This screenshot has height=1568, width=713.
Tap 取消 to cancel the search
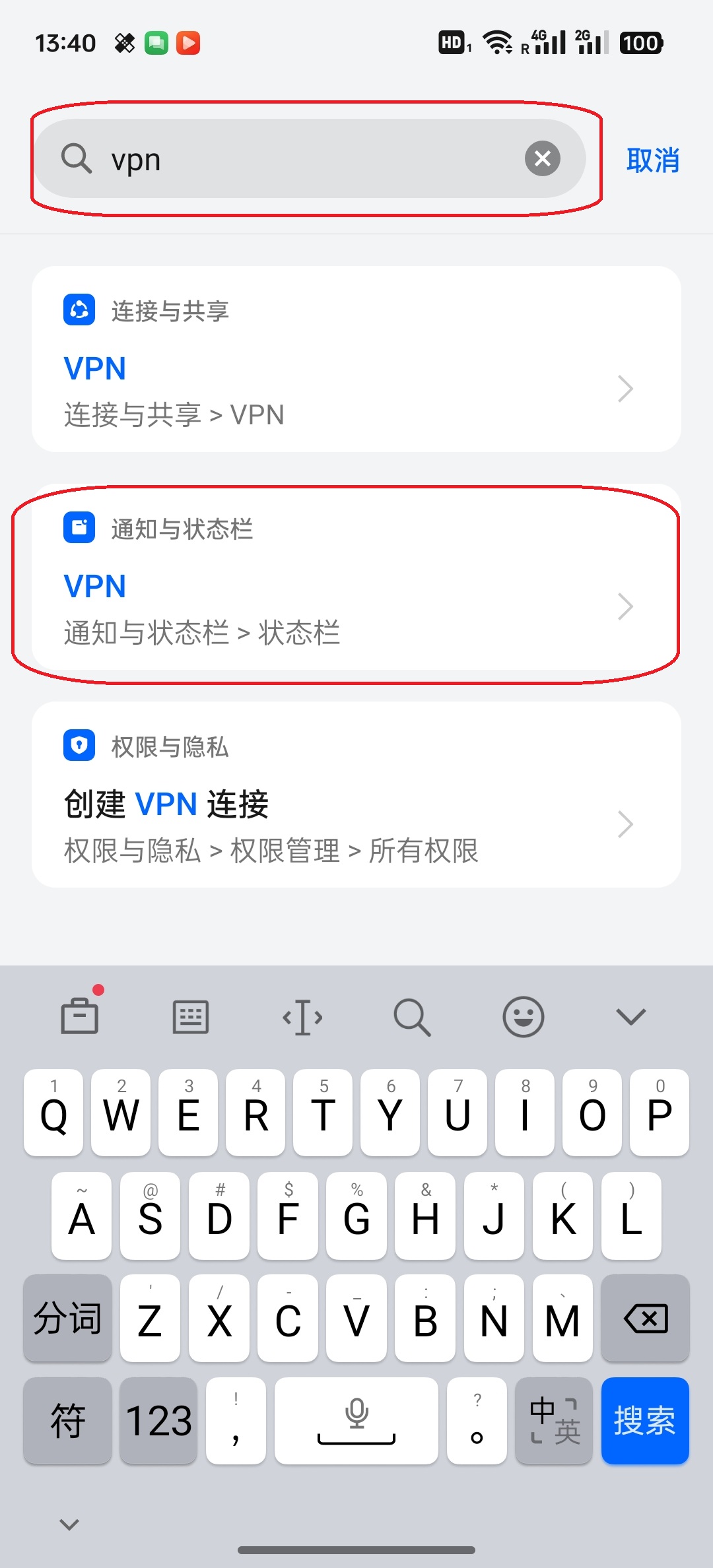point(652,160)
